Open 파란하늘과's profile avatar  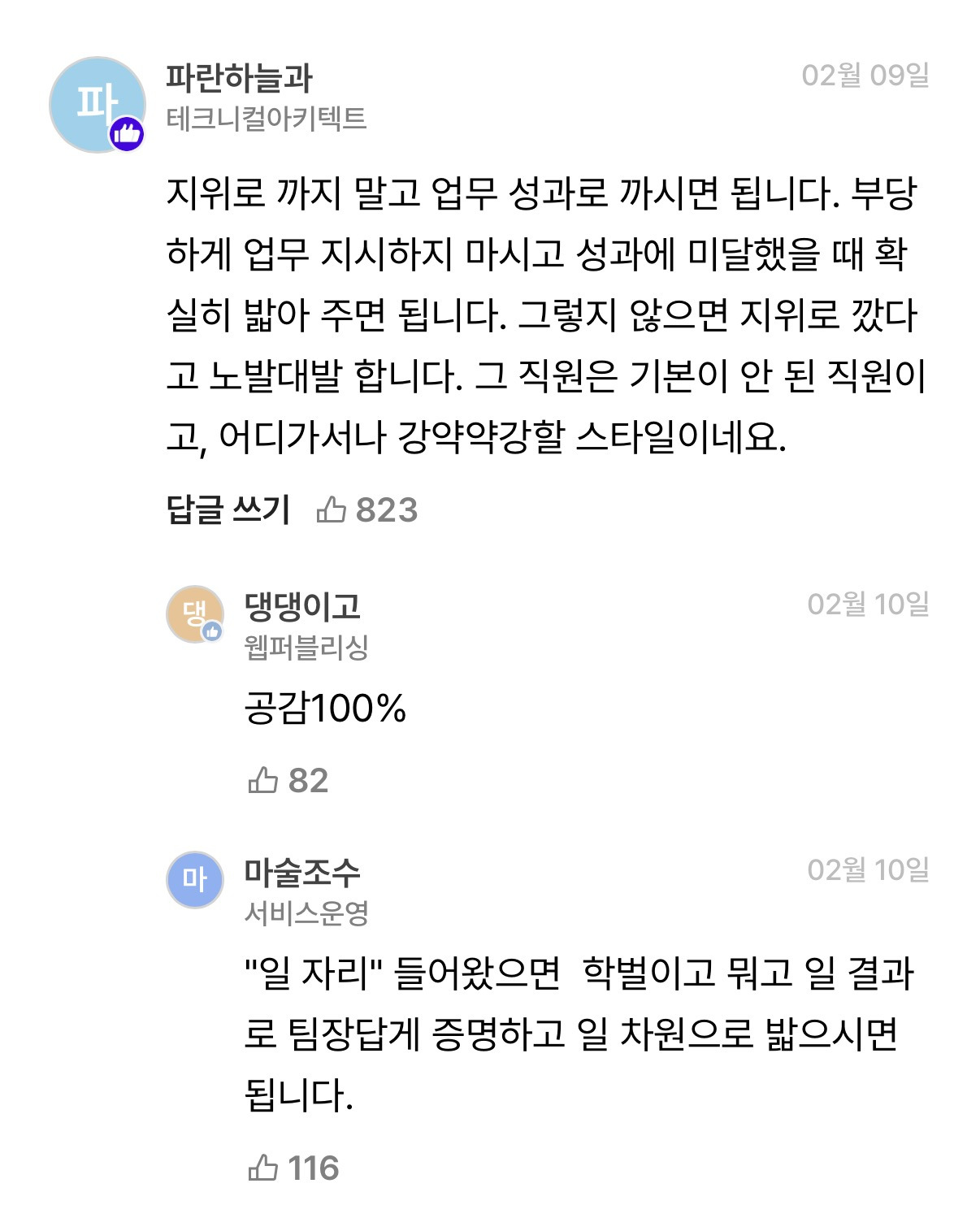(x=98, y=105)
